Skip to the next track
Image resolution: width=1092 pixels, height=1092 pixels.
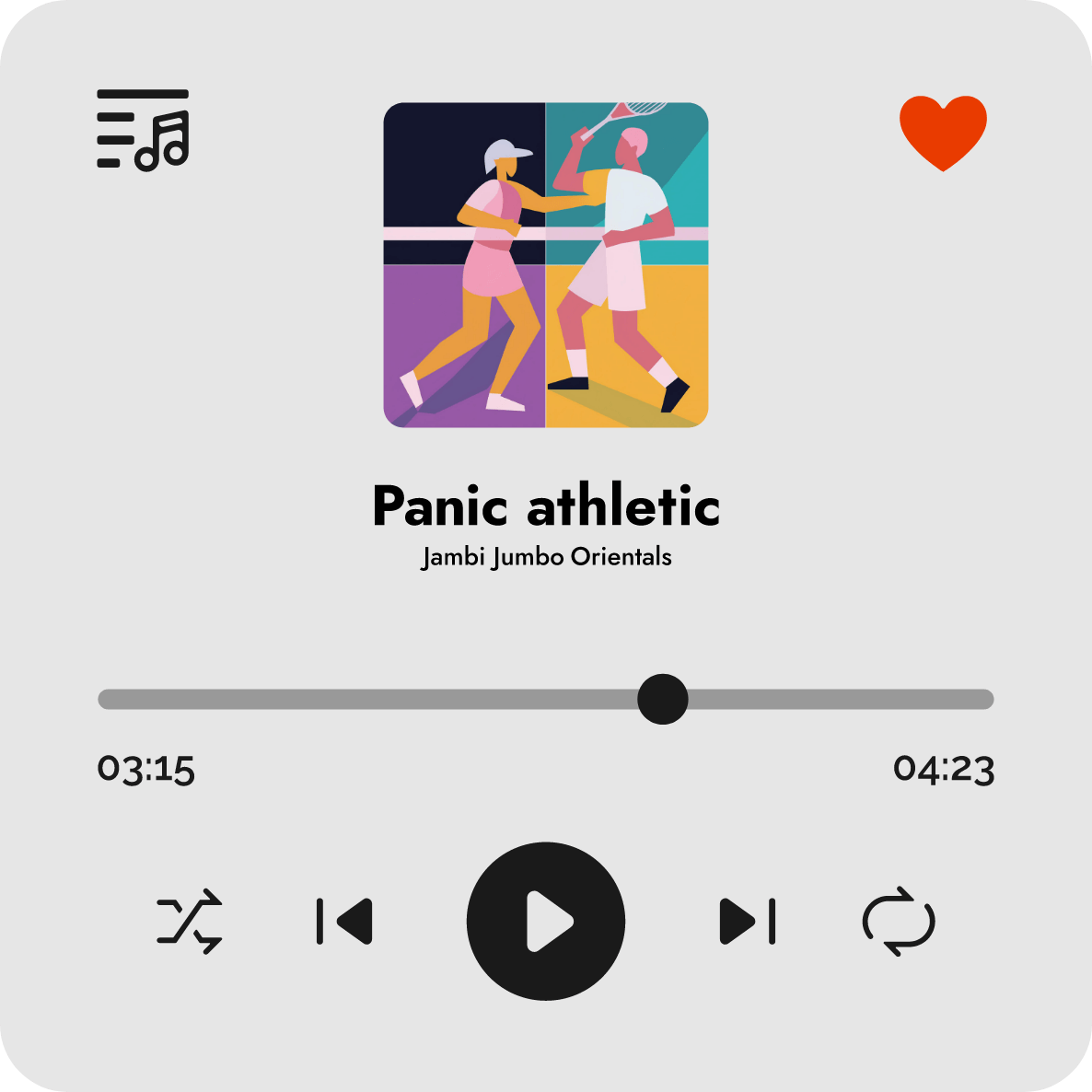(x=747, y=921)
